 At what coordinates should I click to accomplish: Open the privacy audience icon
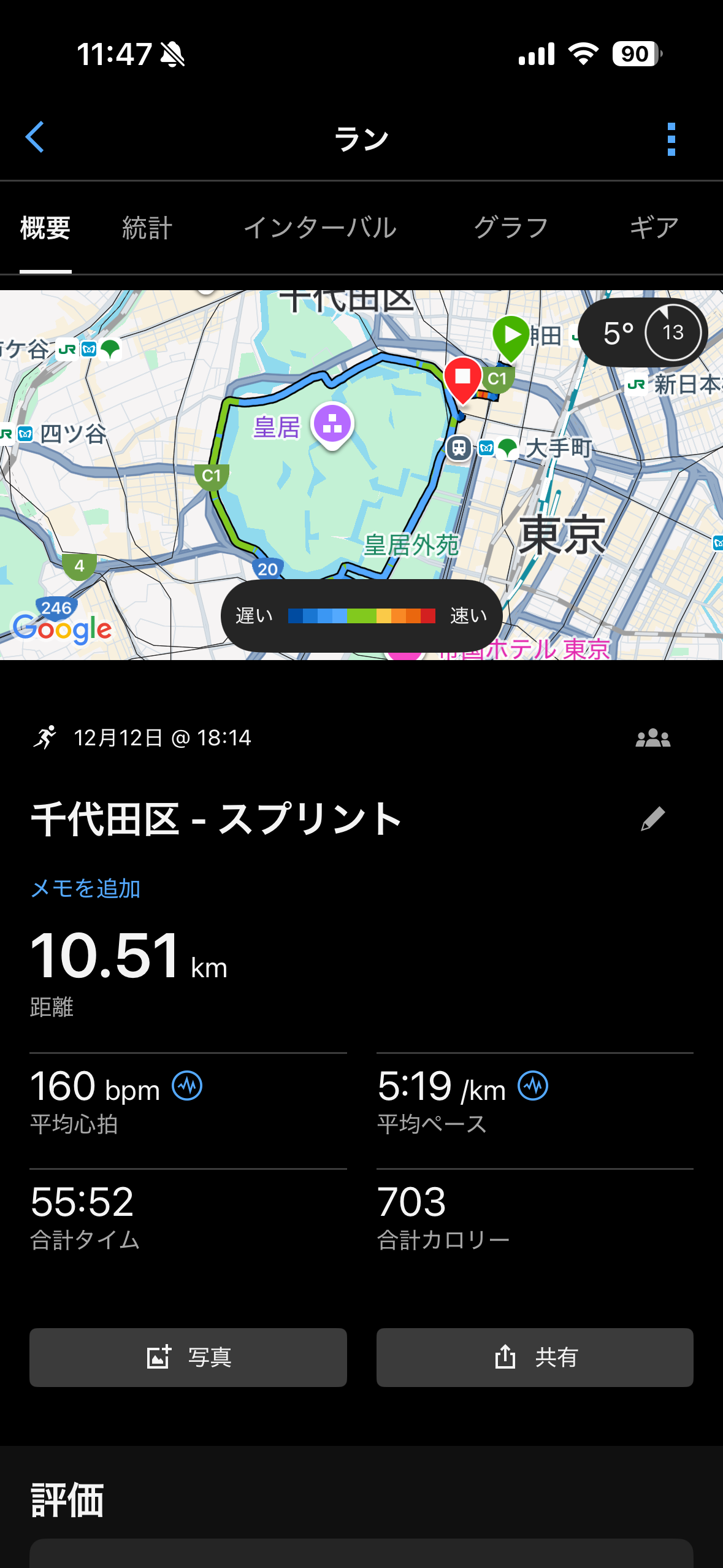(x=652, y=737)
